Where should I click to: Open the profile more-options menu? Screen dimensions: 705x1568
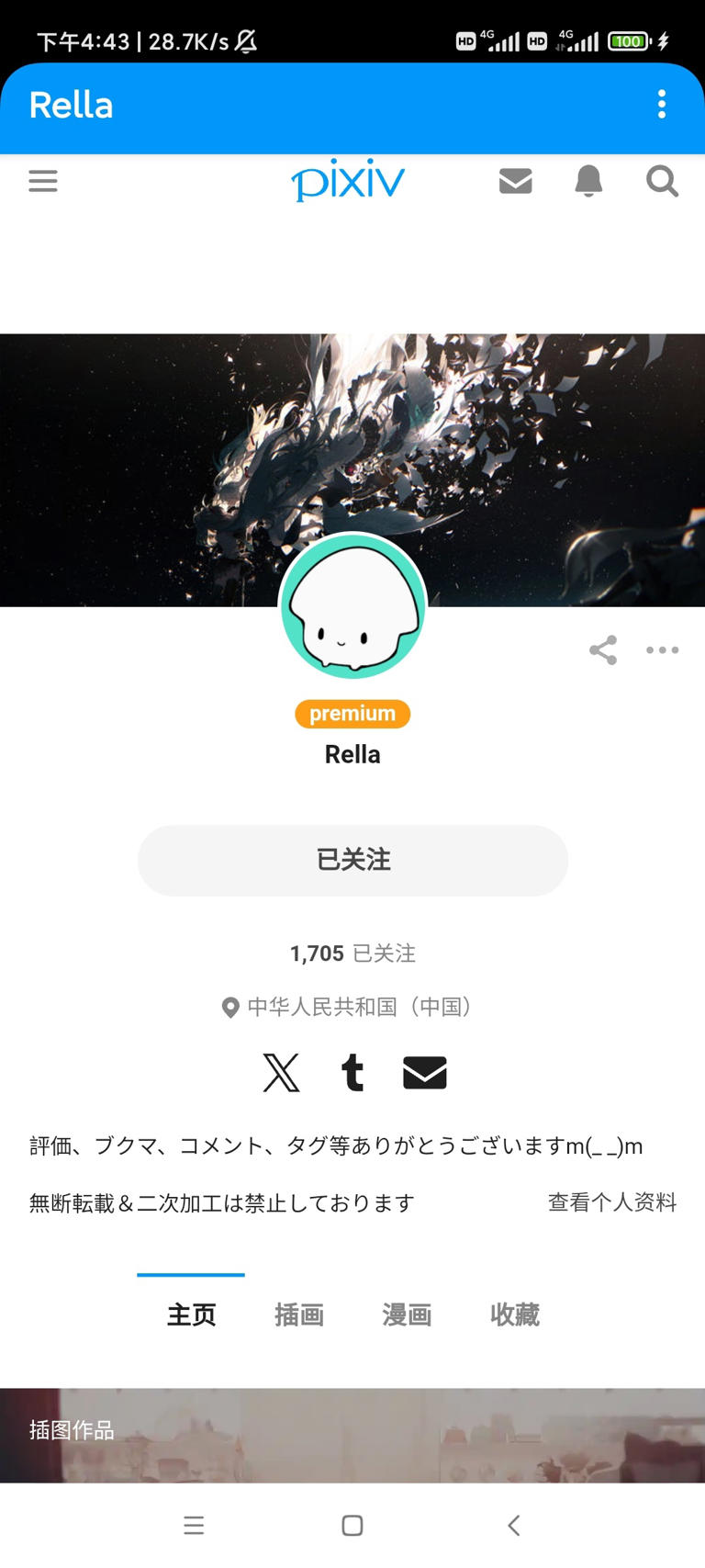[x=662, y=649]
